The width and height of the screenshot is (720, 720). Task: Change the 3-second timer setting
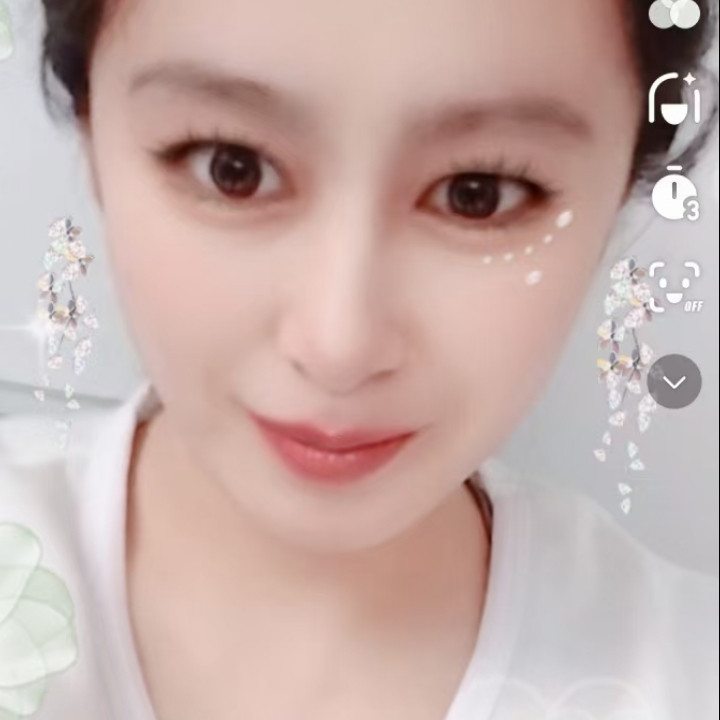coord(674,194)
